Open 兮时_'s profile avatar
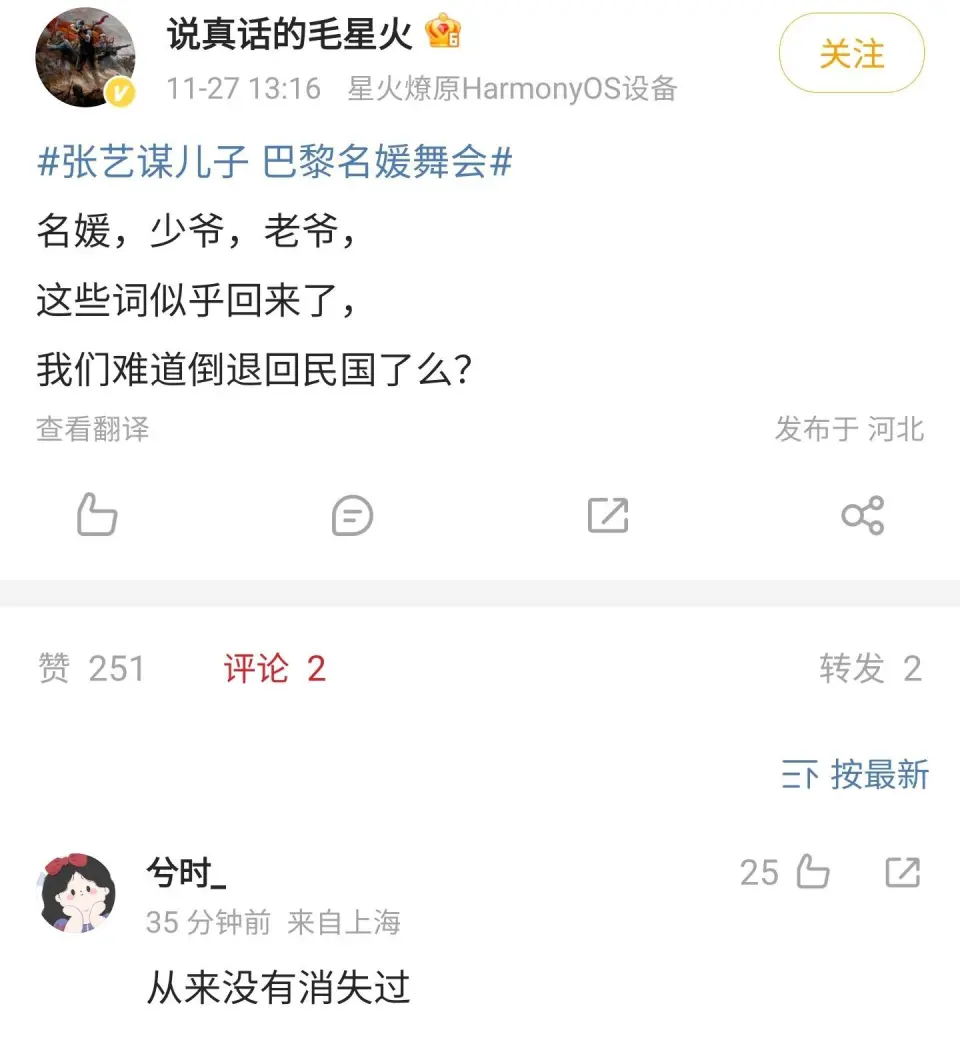The image size is (960, 1040). pos(77,893)
